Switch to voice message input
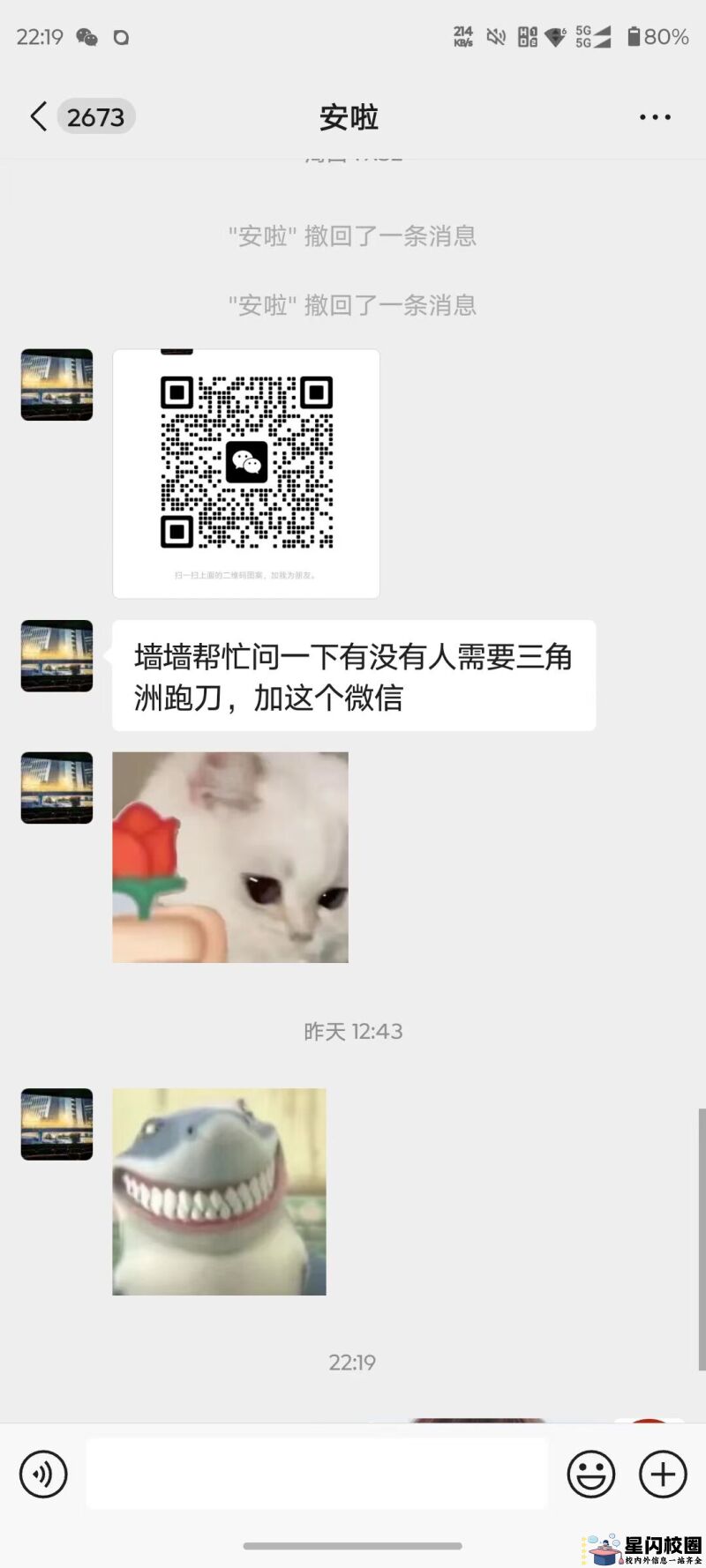The image size is (706, 1568). (x=43, y=1474)
